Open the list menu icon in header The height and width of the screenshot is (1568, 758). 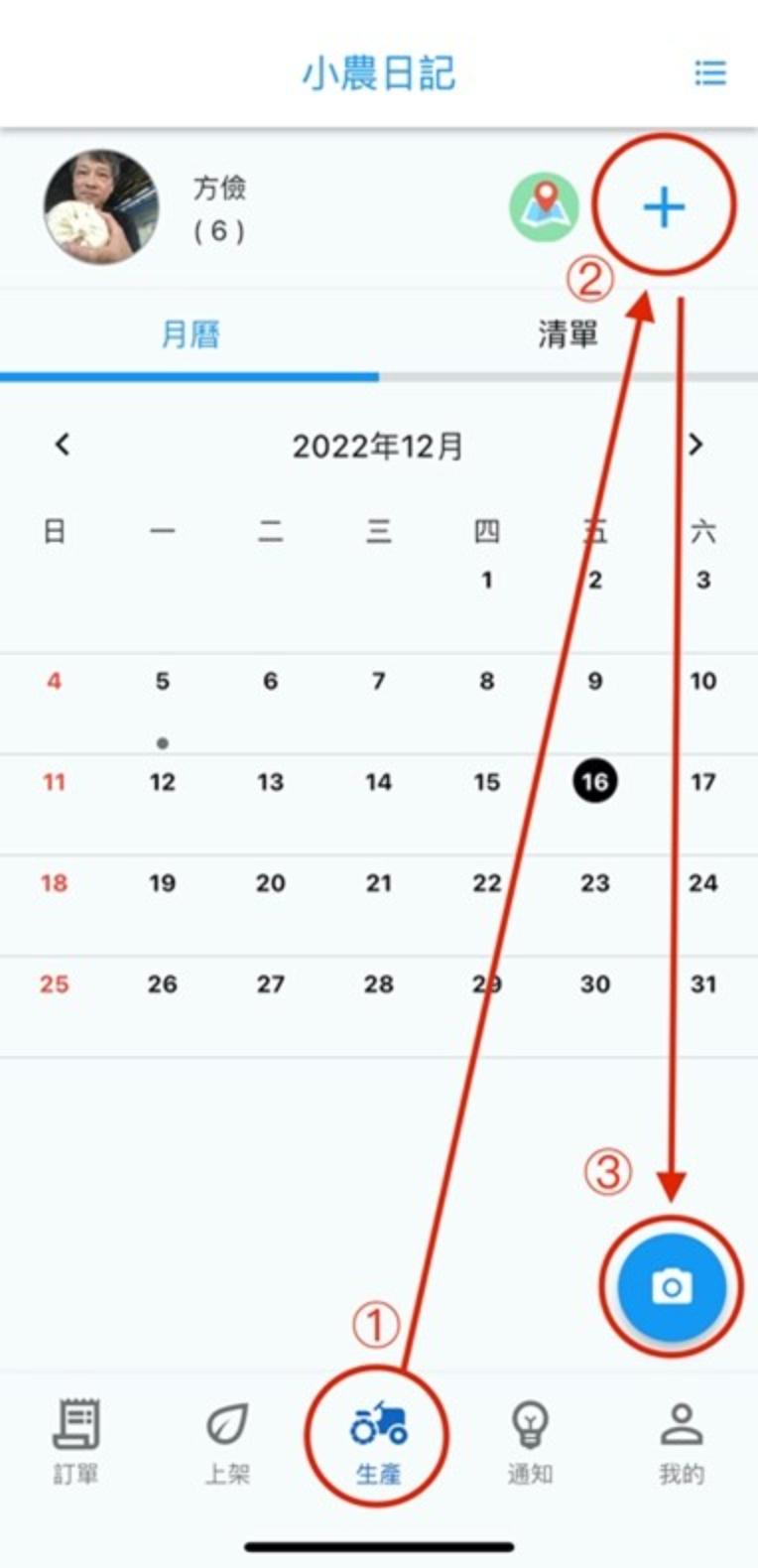pos(709,73)
